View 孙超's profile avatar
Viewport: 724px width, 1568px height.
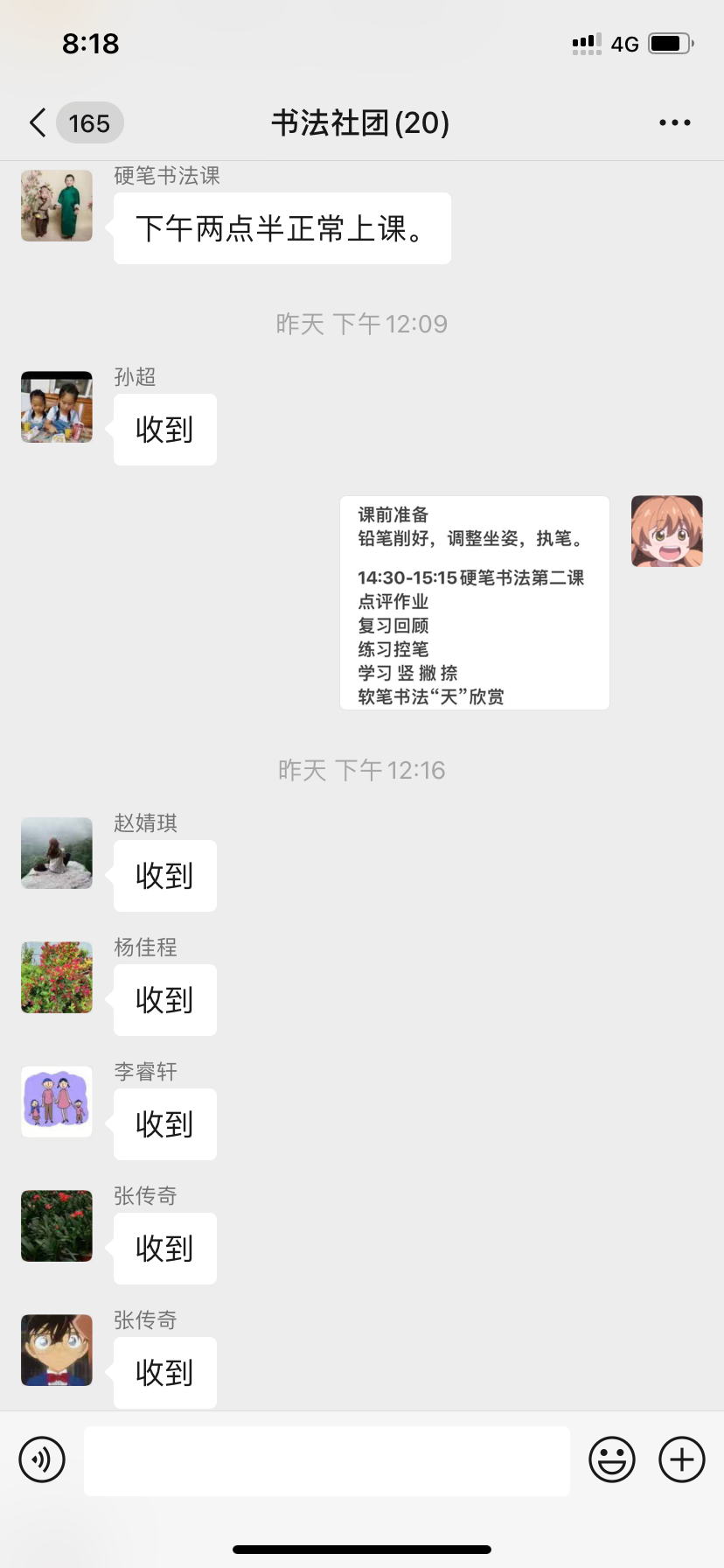pyautogui.click(x=57, y=407)
